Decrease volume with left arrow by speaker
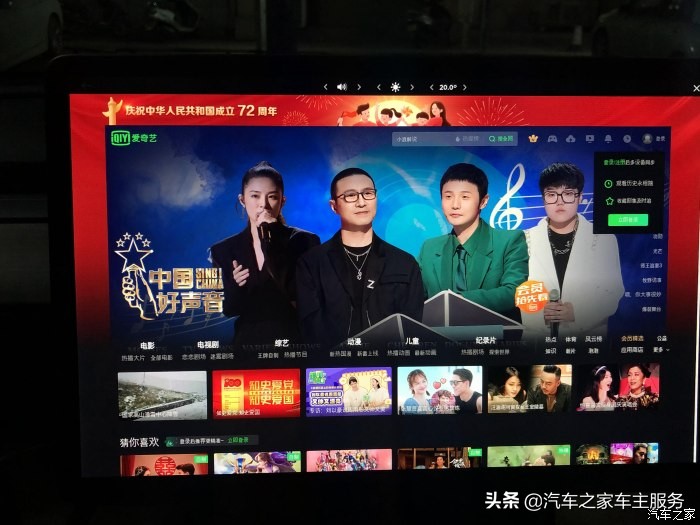700x525 pixels. (325, 87)
